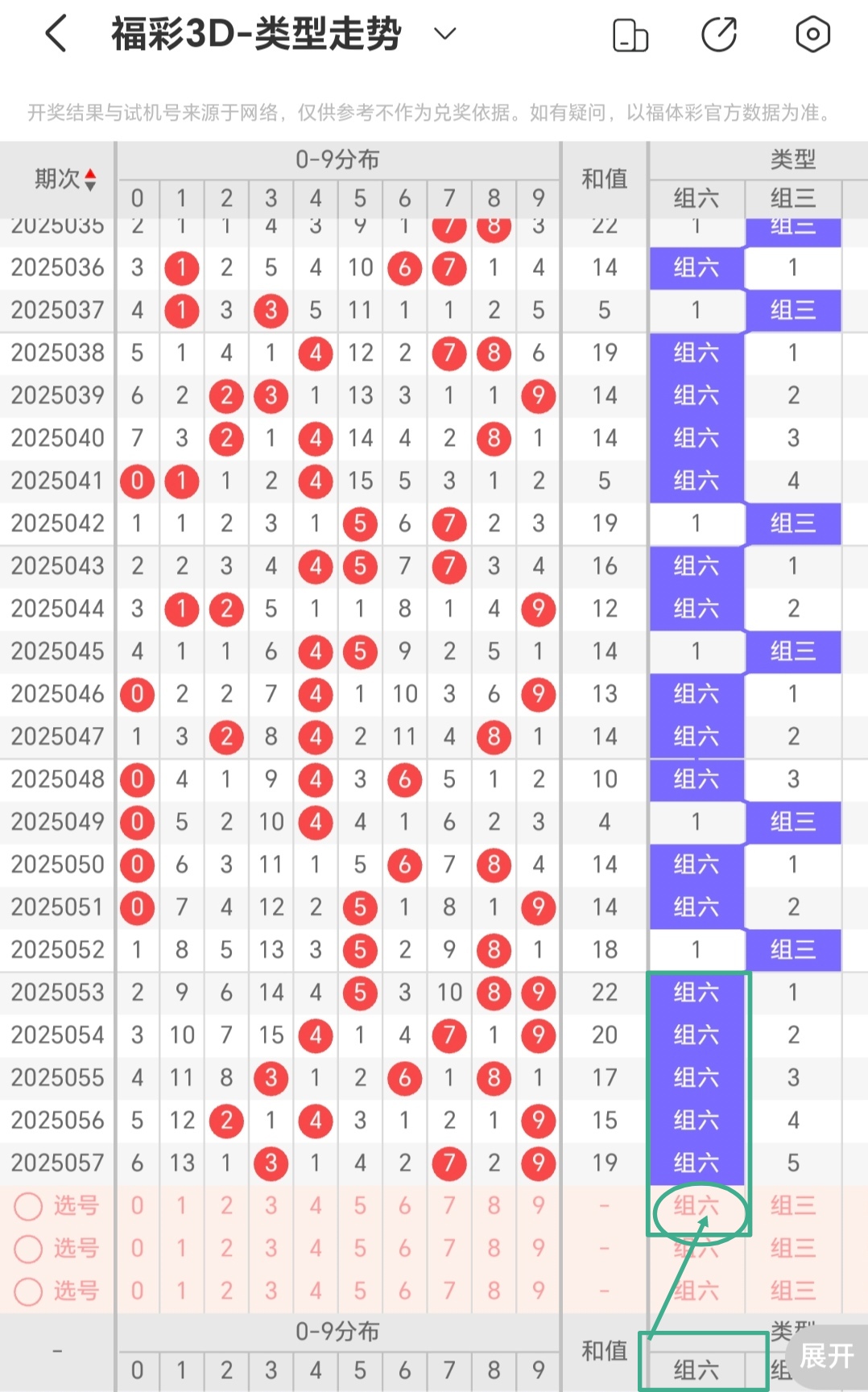This screenshot has height=1392, width=868.
Task: Select the 组六 column header
Action: (x=696, y=198)
